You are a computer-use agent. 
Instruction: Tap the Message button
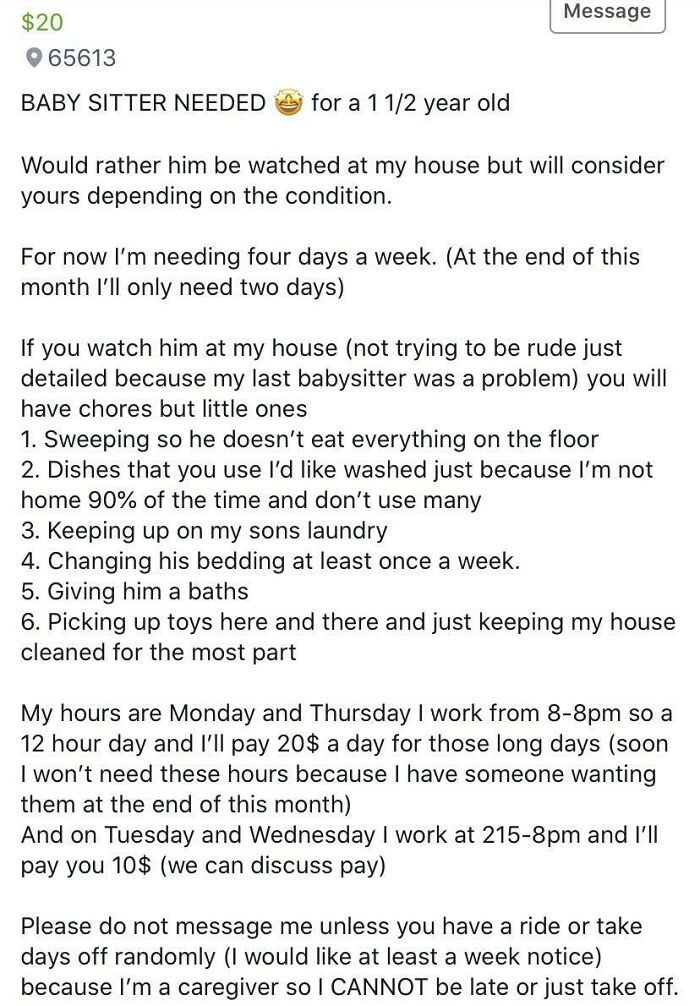[607, 13]
